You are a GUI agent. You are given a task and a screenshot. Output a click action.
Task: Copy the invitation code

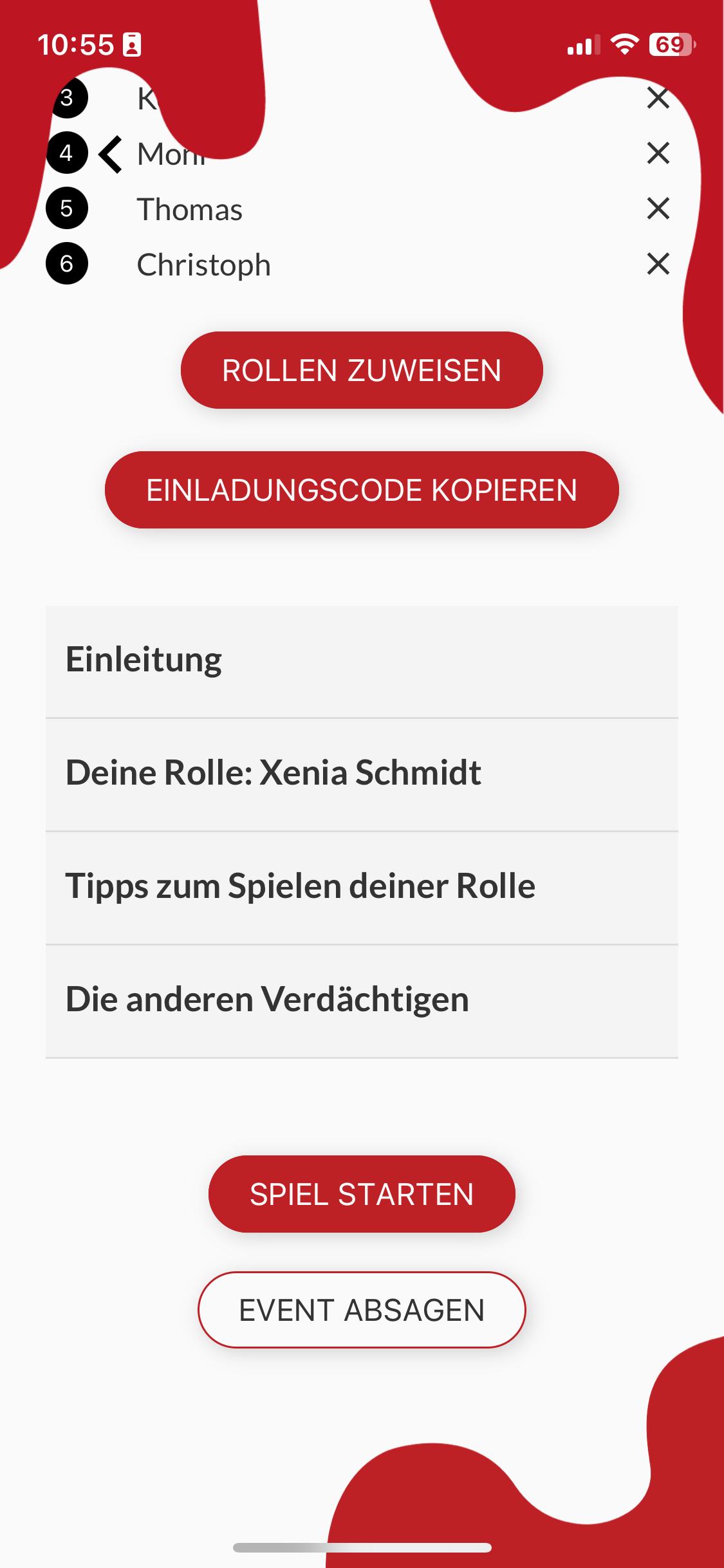pyautogui.click(x=362, y=490)
